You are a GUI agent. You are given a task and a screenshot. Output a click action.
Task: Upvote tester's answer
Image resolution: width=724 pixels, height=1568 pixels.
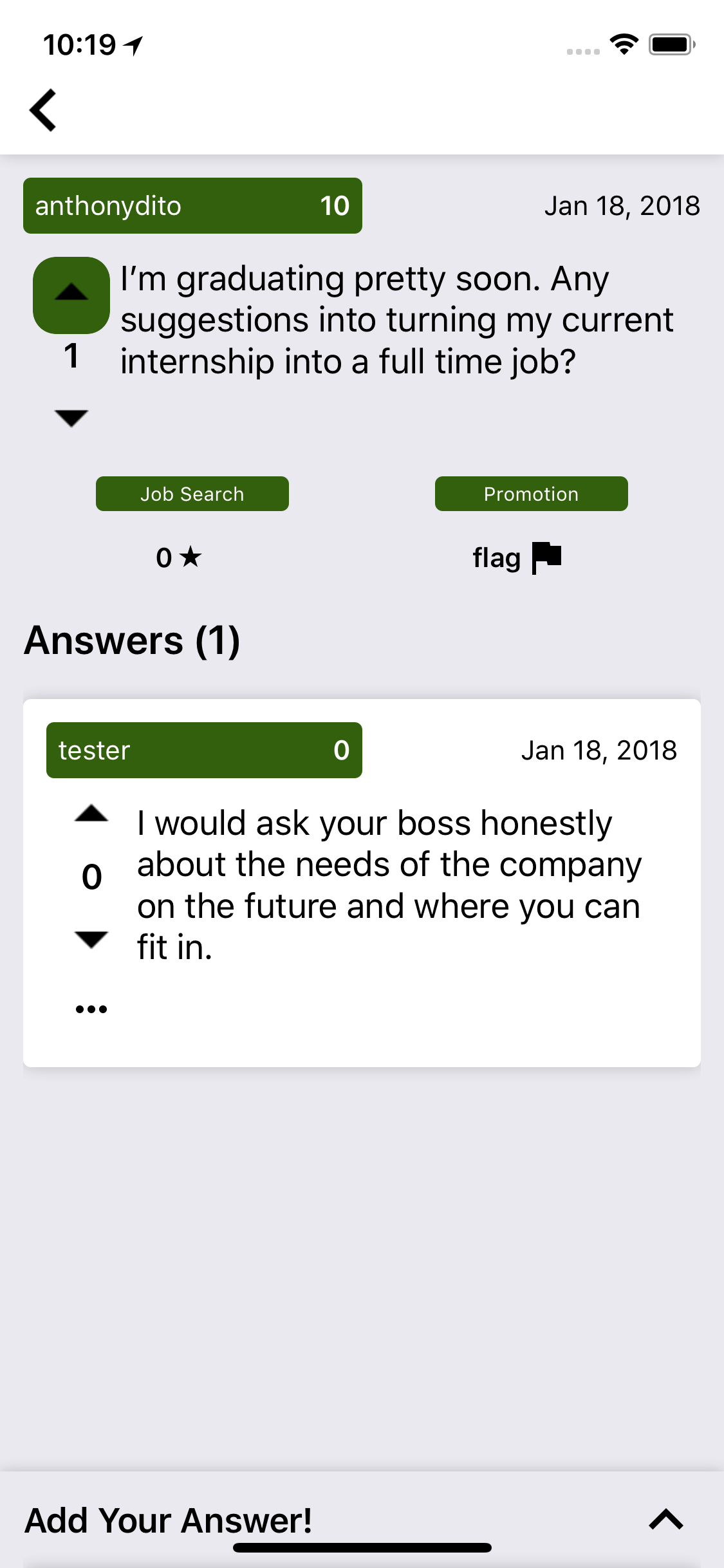click(x=91, y=814)
